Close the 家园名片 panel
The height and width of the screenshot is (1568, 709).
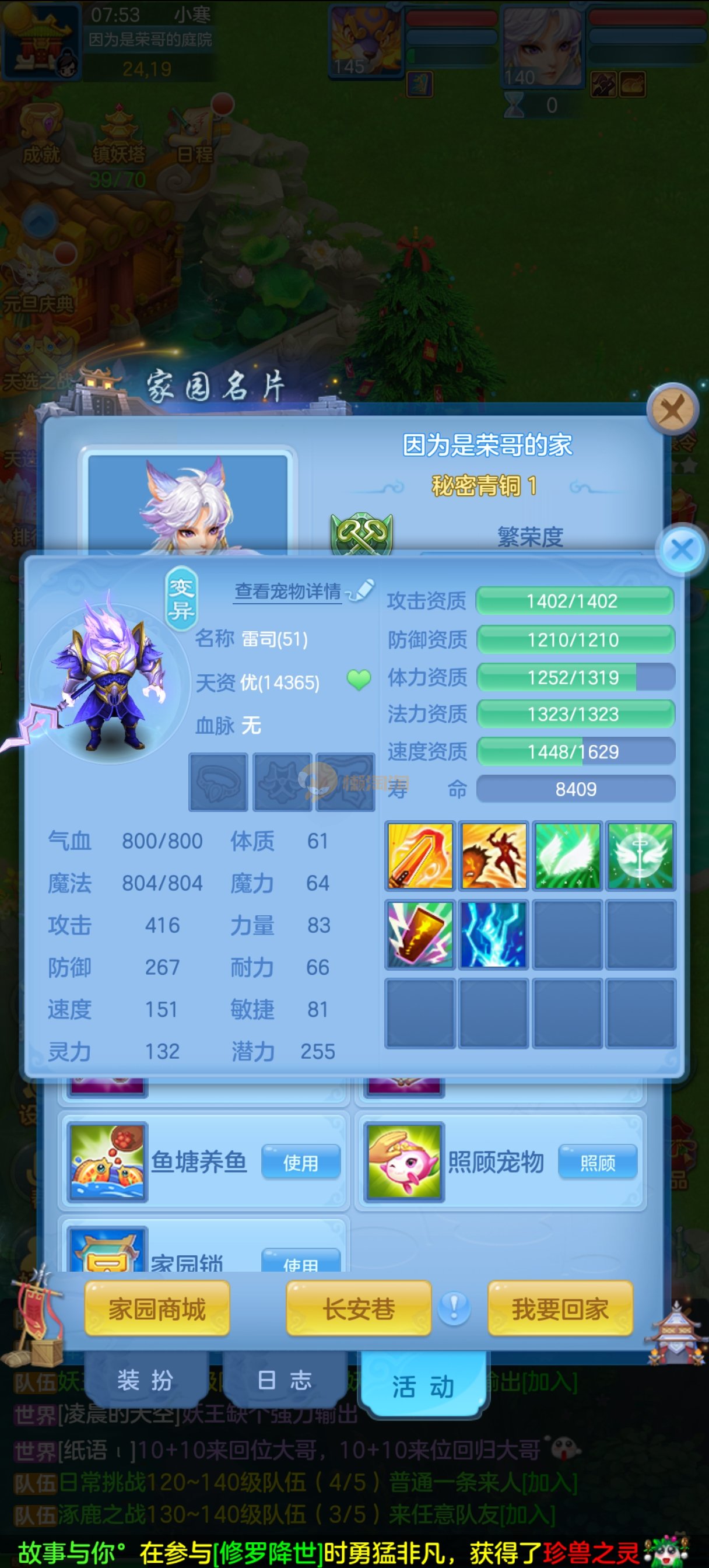tap(672, 409)
